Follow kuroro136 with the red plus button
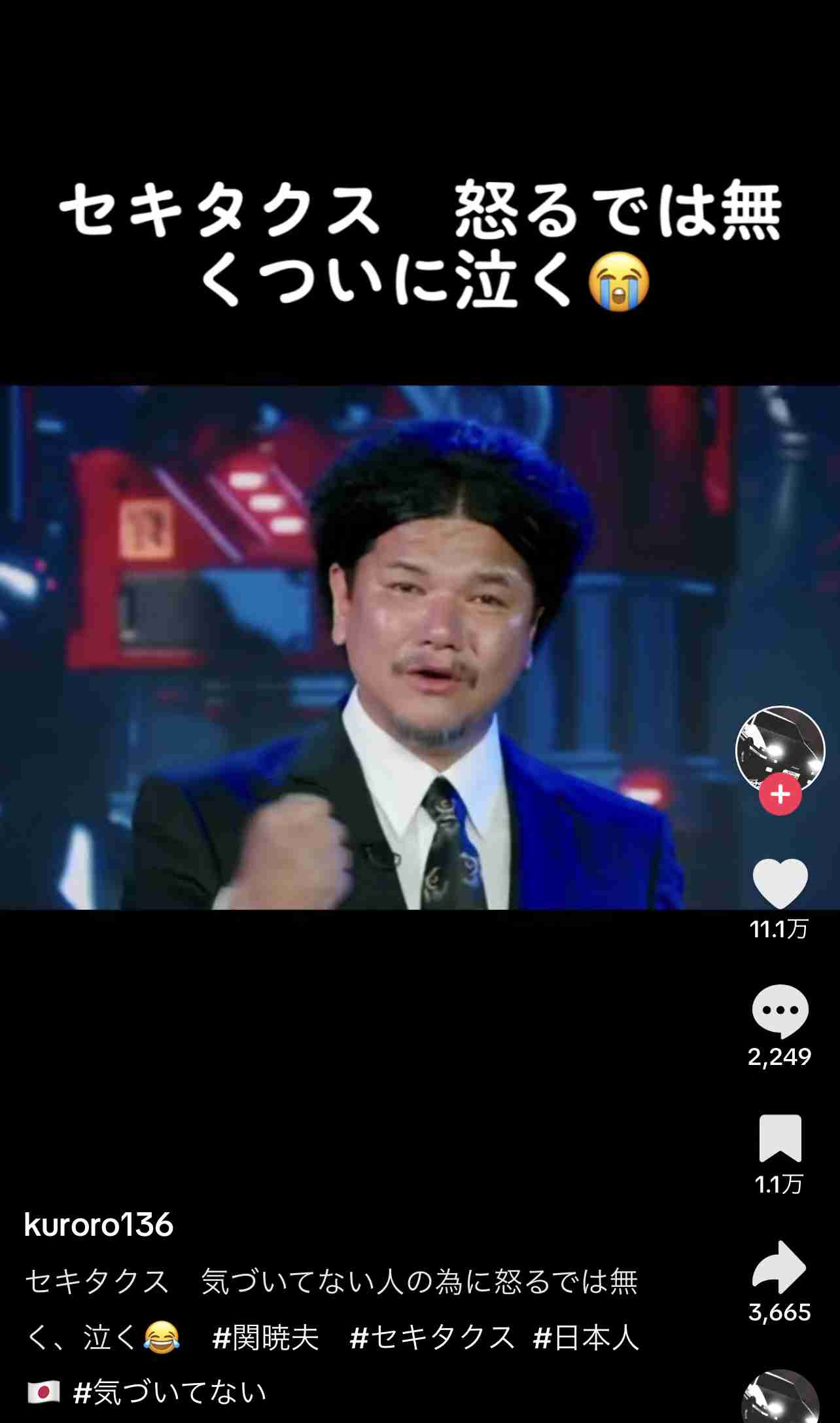Image resolution: width=840 pixels, height=1423 pixels. point(780,795)
